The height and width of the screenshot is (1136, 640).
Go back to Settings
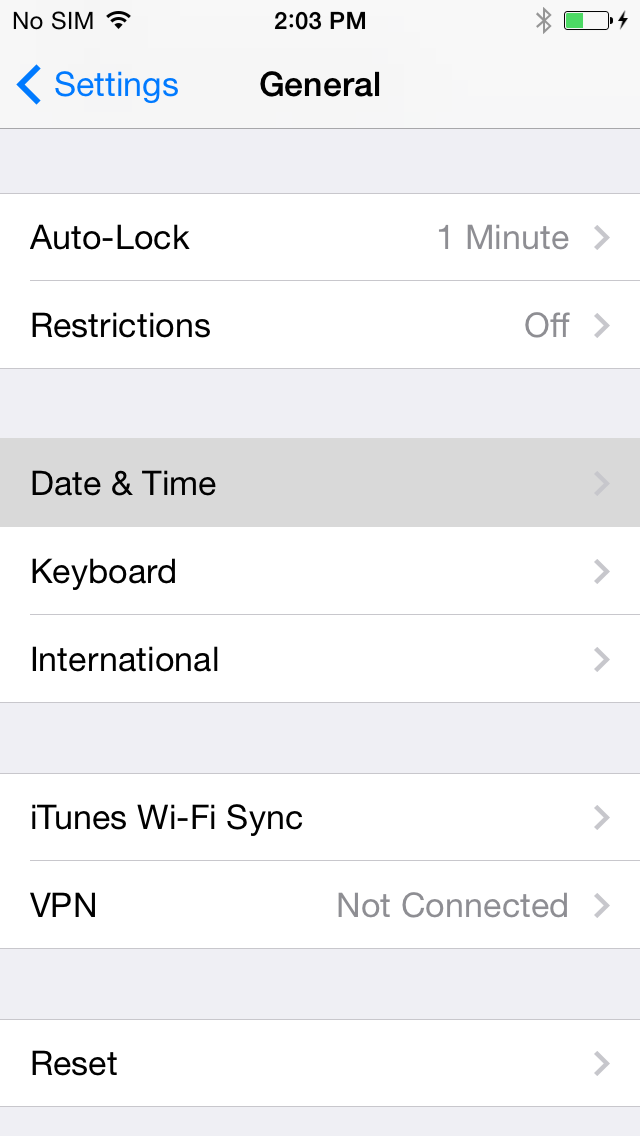coord(97,85)
